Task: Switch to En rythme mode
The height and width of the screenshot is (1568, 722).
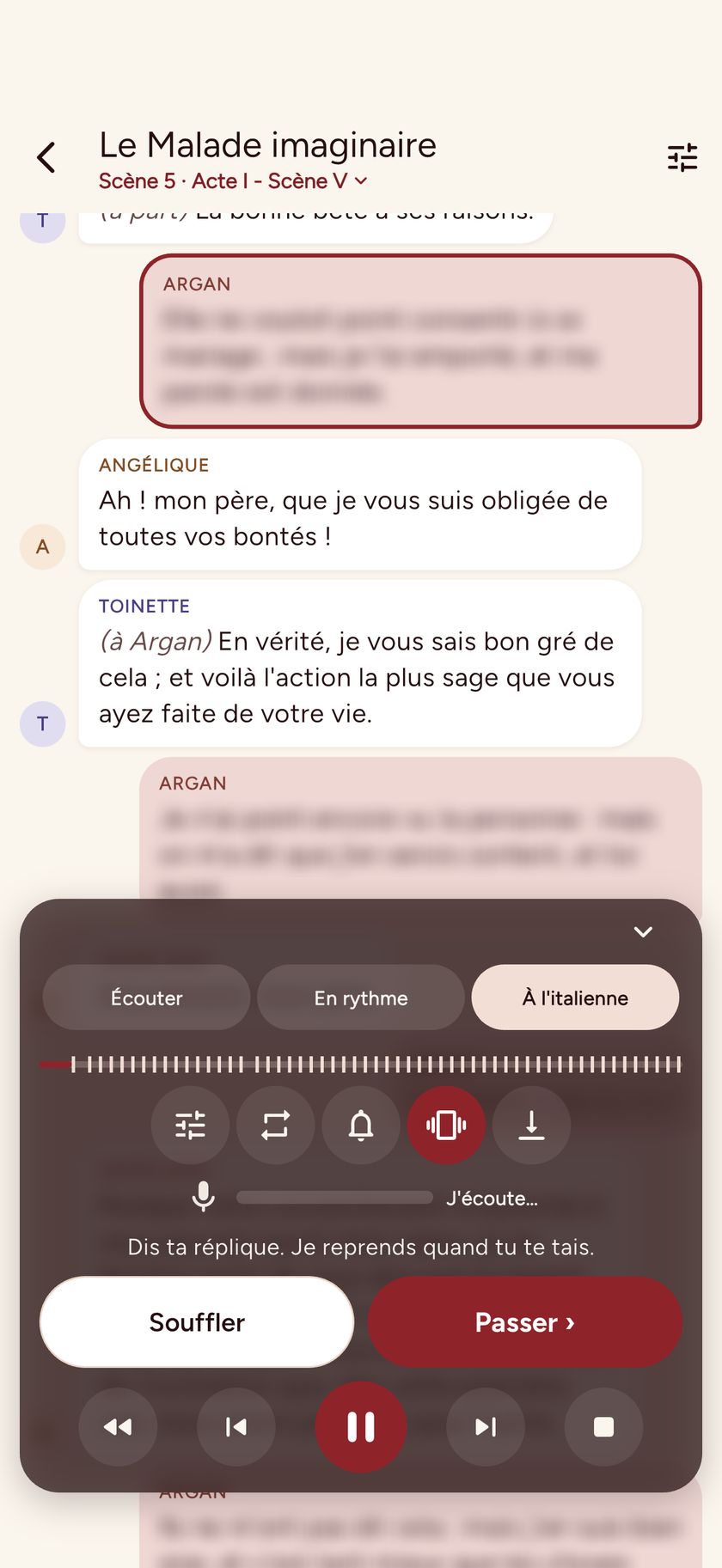Action: pos(361,998)
